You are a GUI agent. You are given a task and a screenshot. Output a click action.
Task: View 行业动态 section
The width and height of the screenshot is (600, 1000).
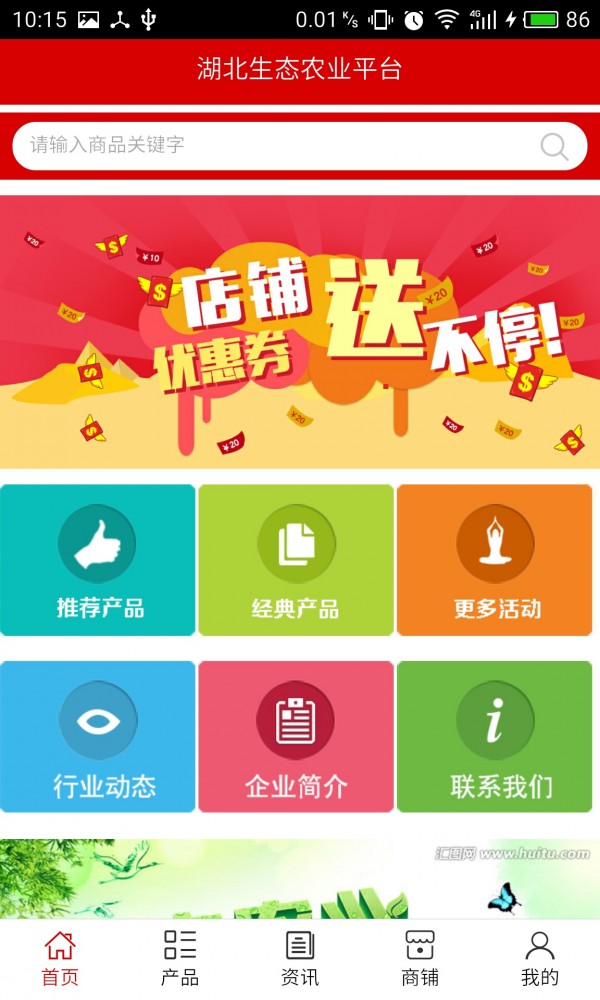tap(98, 736)
